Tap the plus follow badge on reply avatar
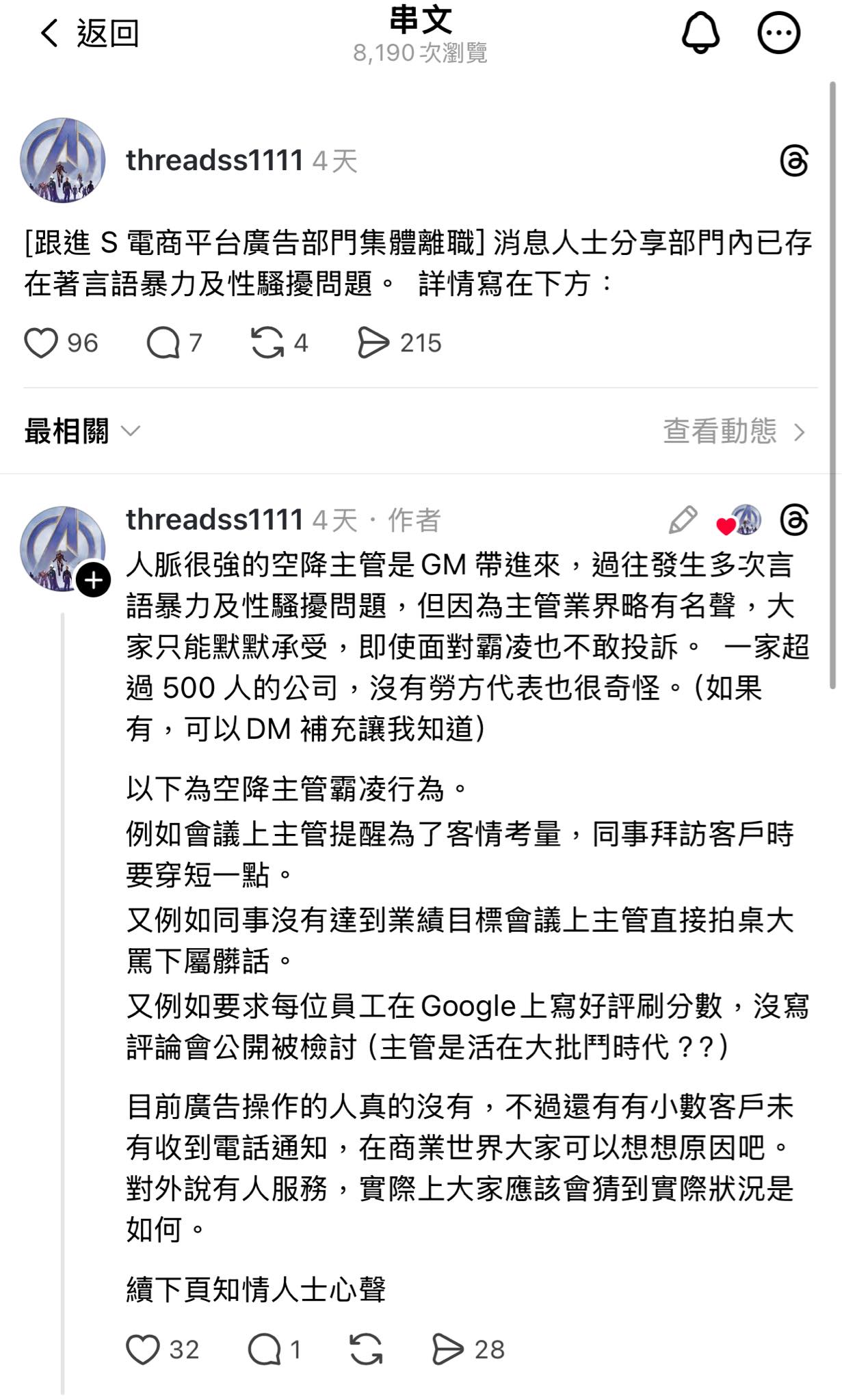 (x=93, y=580)
